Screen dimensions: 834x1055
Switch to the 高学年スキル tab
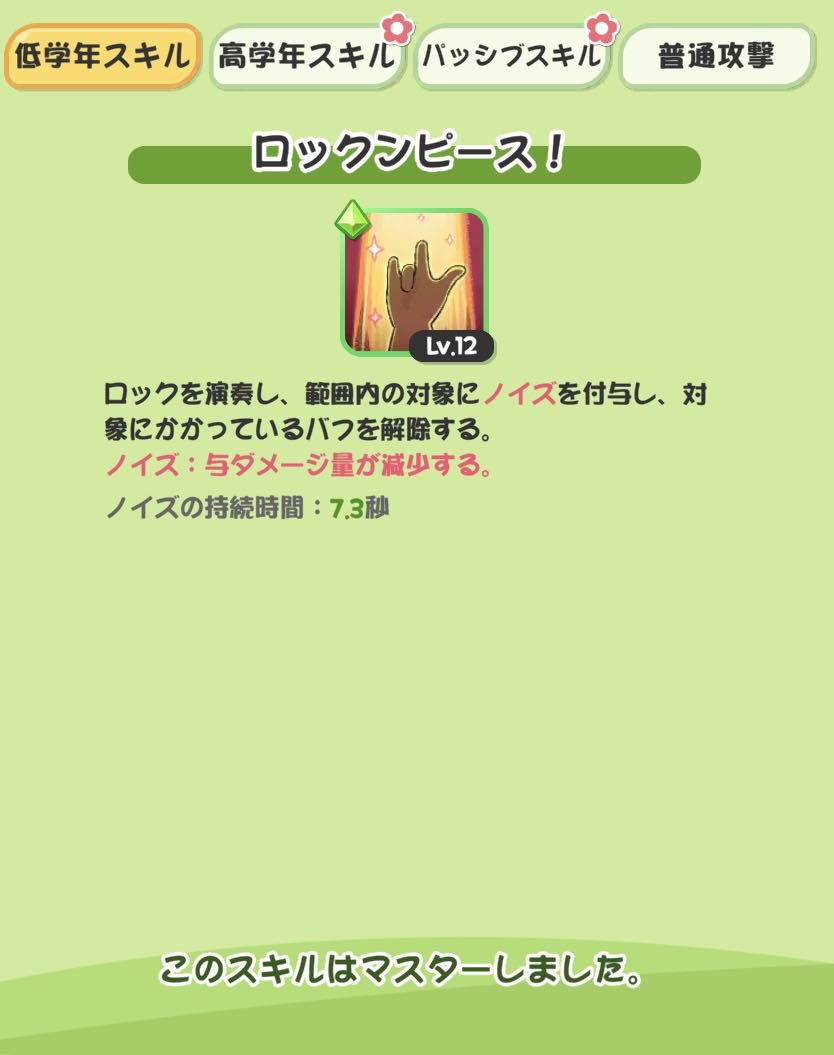(x=307, y=56)
